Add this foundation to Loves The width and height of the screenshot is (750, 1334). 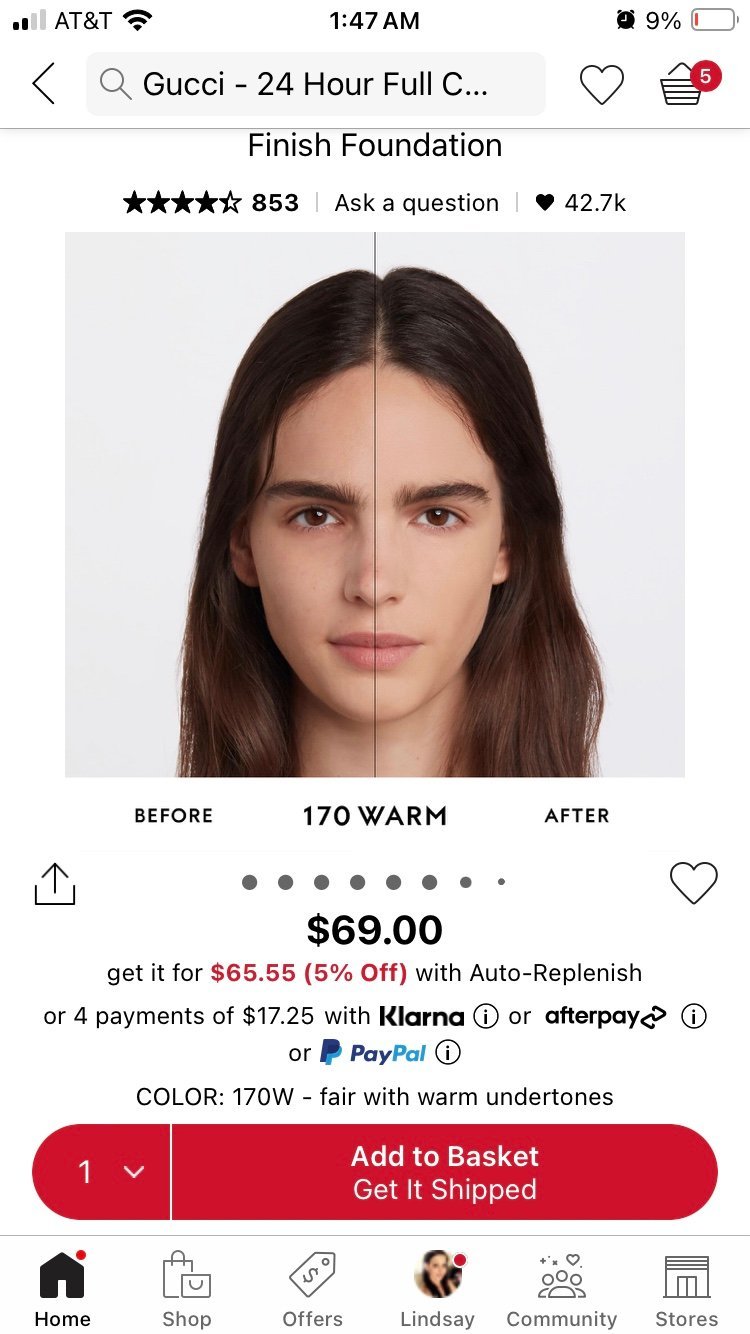tap(693, 883)
